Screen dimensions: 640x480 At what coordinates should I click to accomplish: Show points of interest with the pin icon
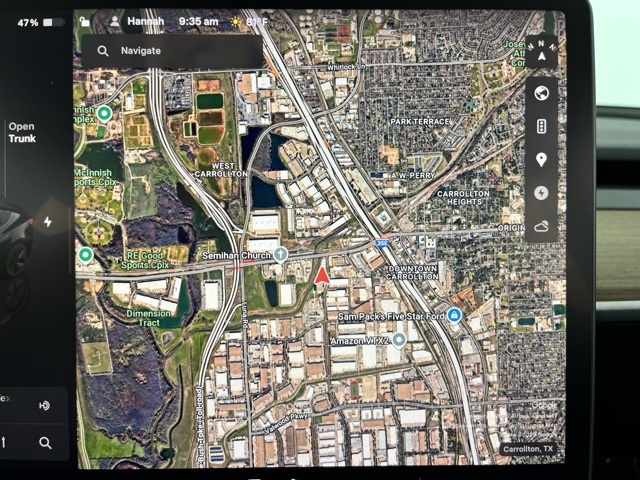(x=541, y=160)
